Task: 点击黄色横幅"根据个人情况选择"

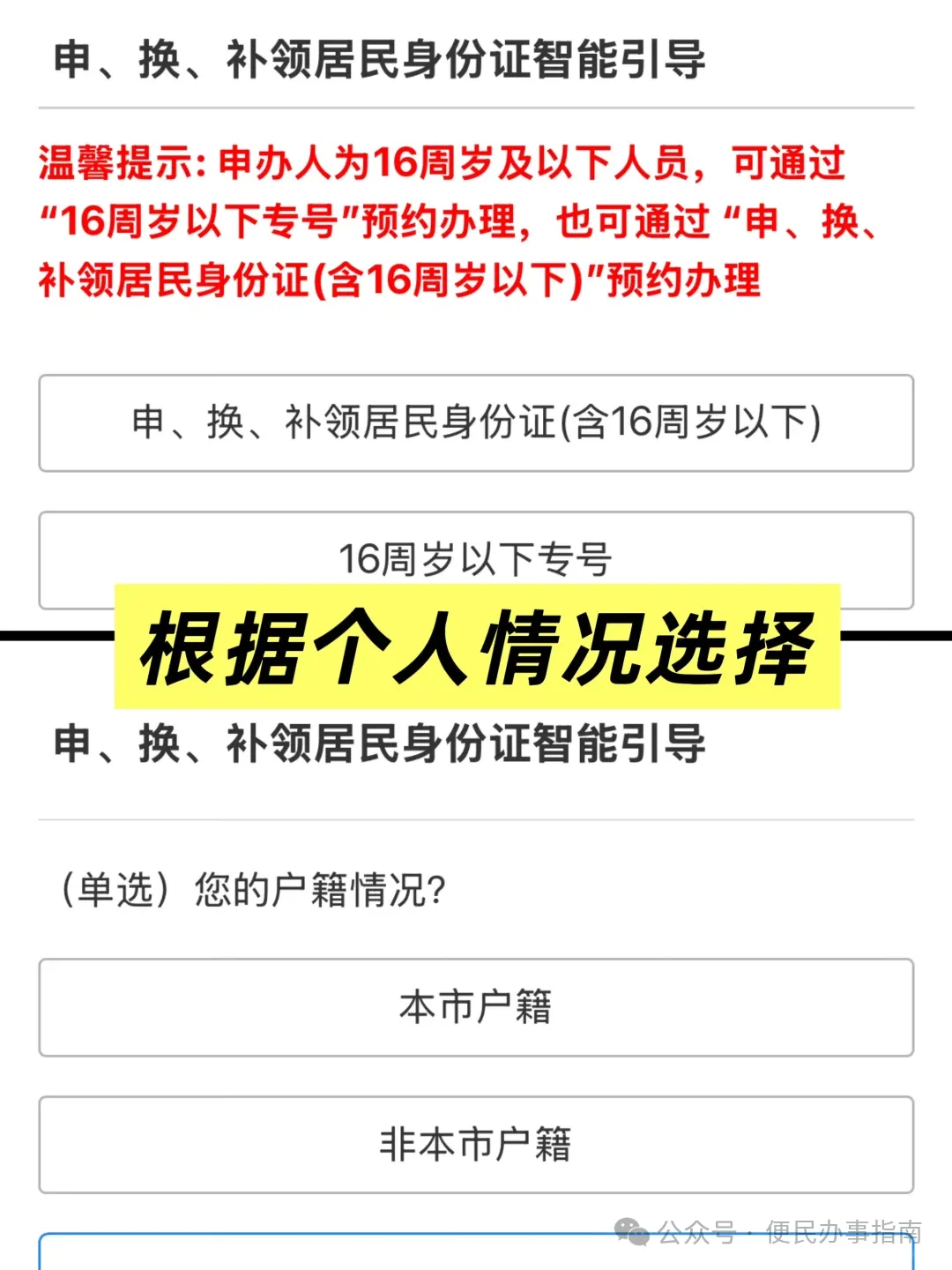Action: [x=476, y=651]
